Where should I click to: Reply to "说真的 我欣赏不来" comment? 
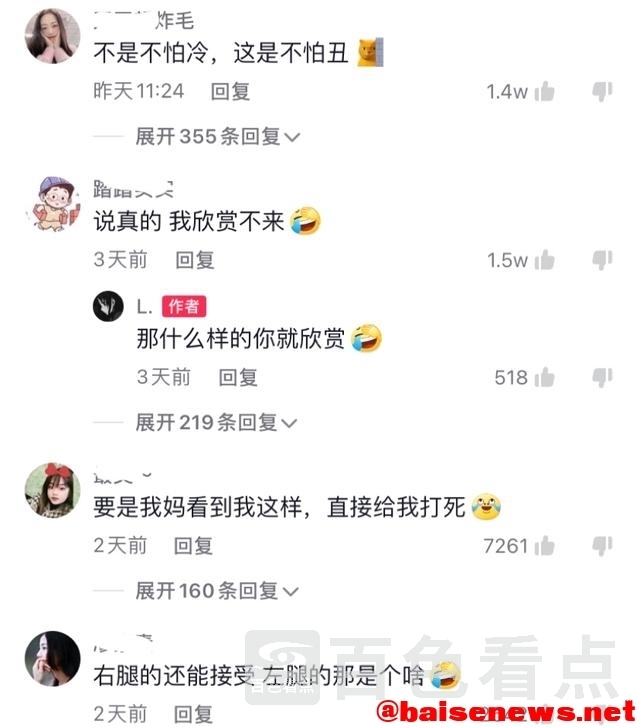coord(195,260)
